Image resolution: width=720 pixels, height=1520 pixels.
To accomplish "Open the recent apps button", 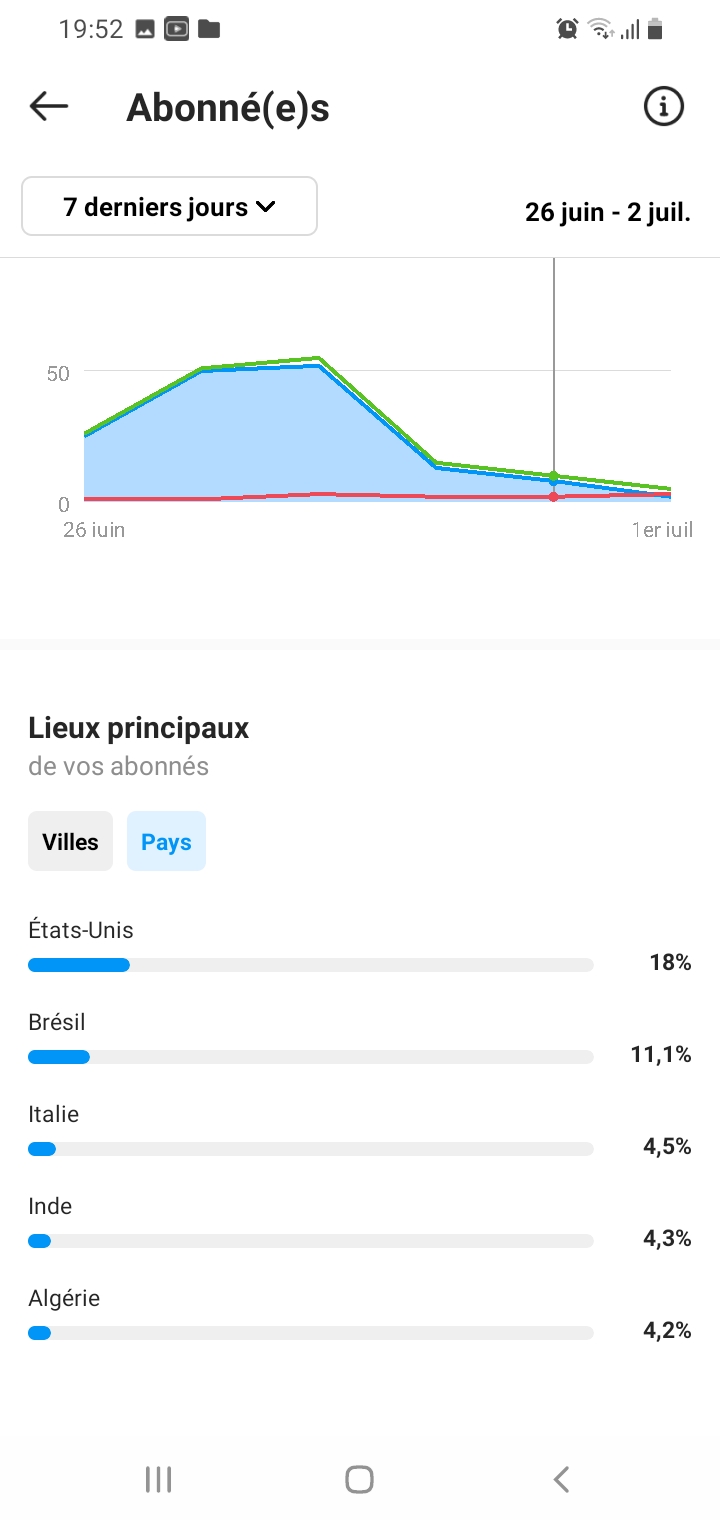I will (158, 1479).
